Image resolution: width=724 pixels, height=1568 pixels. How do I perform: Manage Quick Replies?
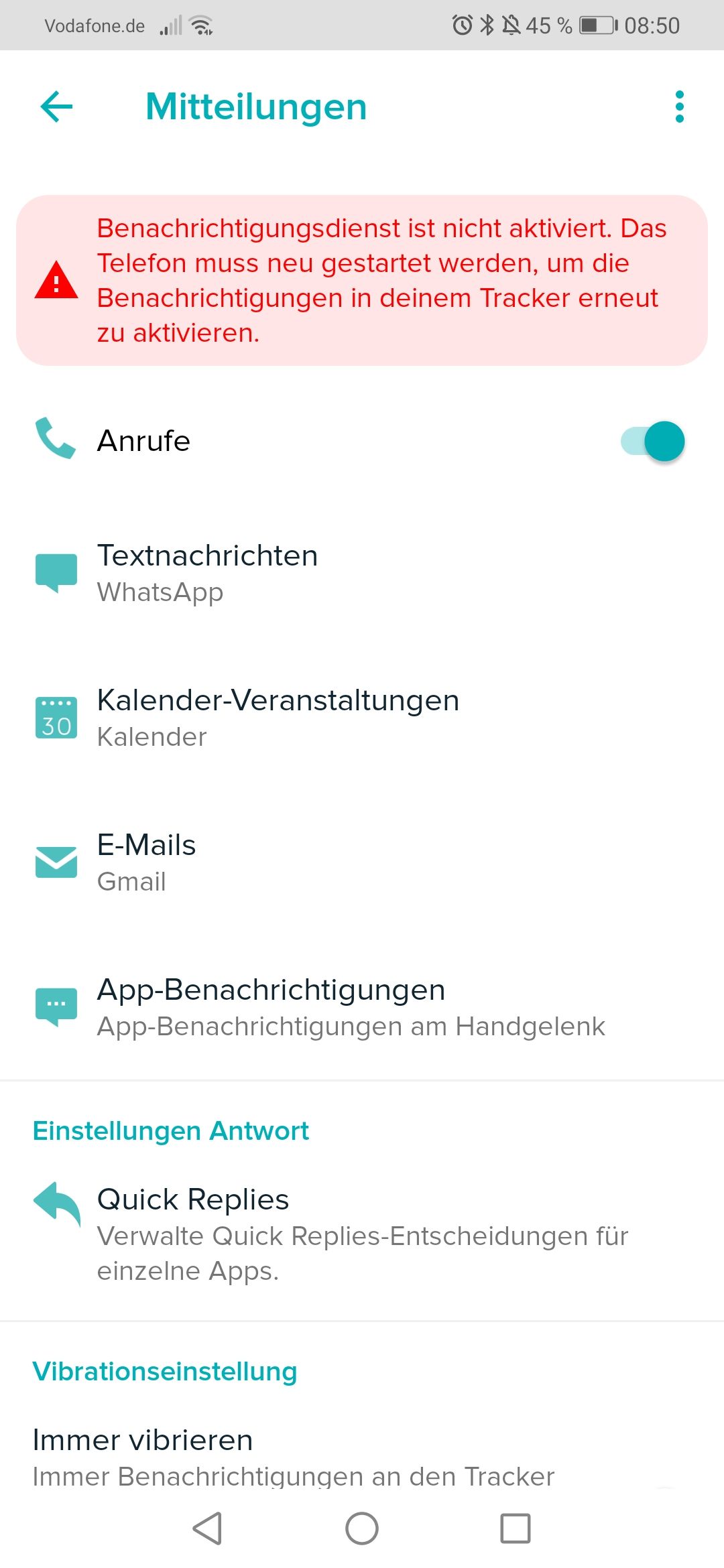[362, 1233]
